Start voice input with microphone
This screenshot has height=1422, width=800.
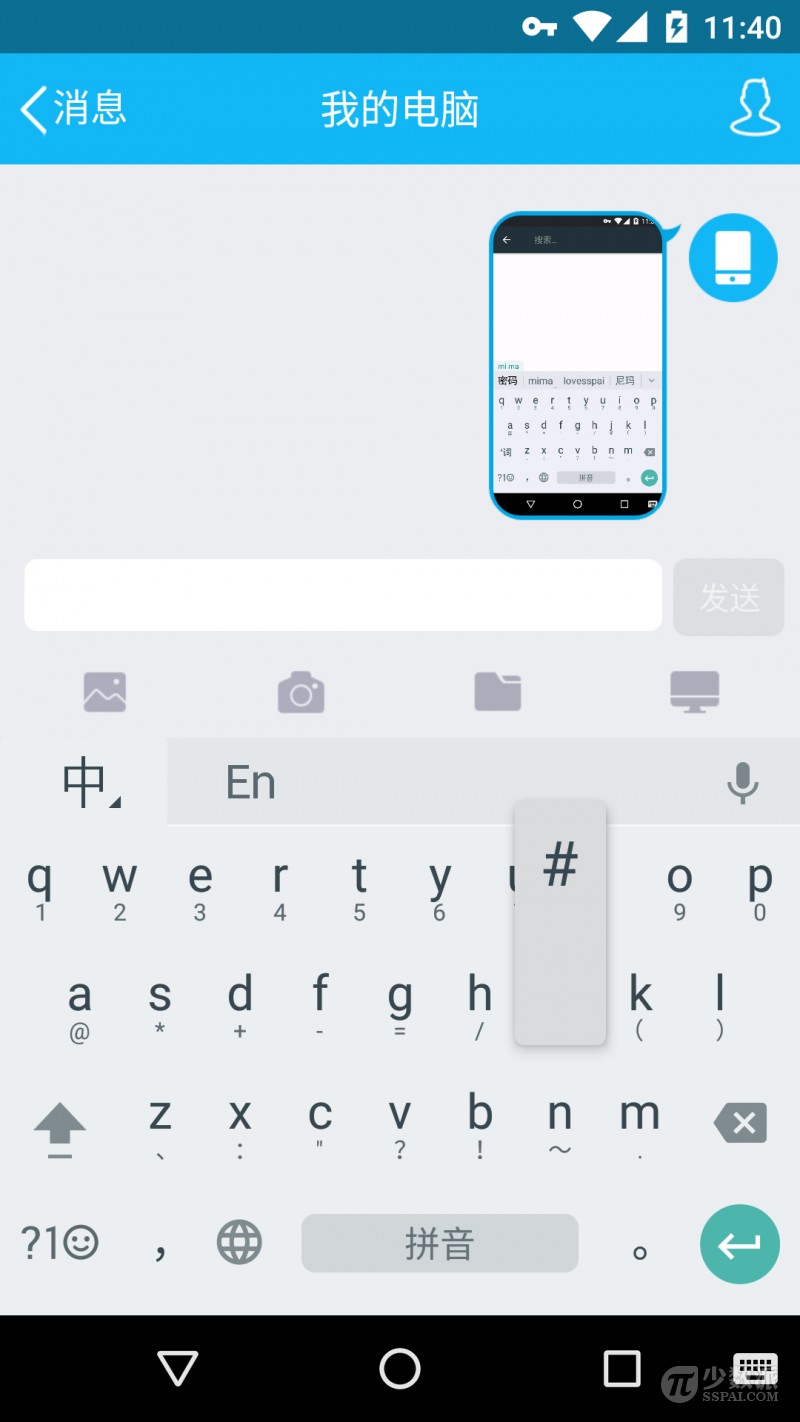(x=742, y=782)
